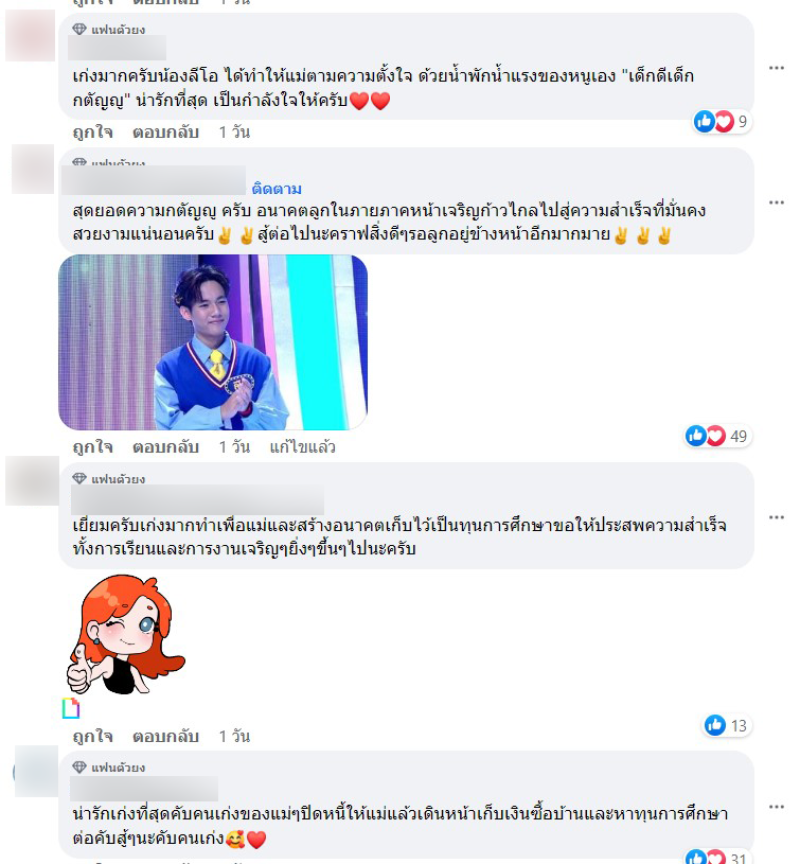This screenshot has width=800, height=864.
Task: Reply to the comment starting with สุดยอดความกตัญญู
Action: point(166,447)
